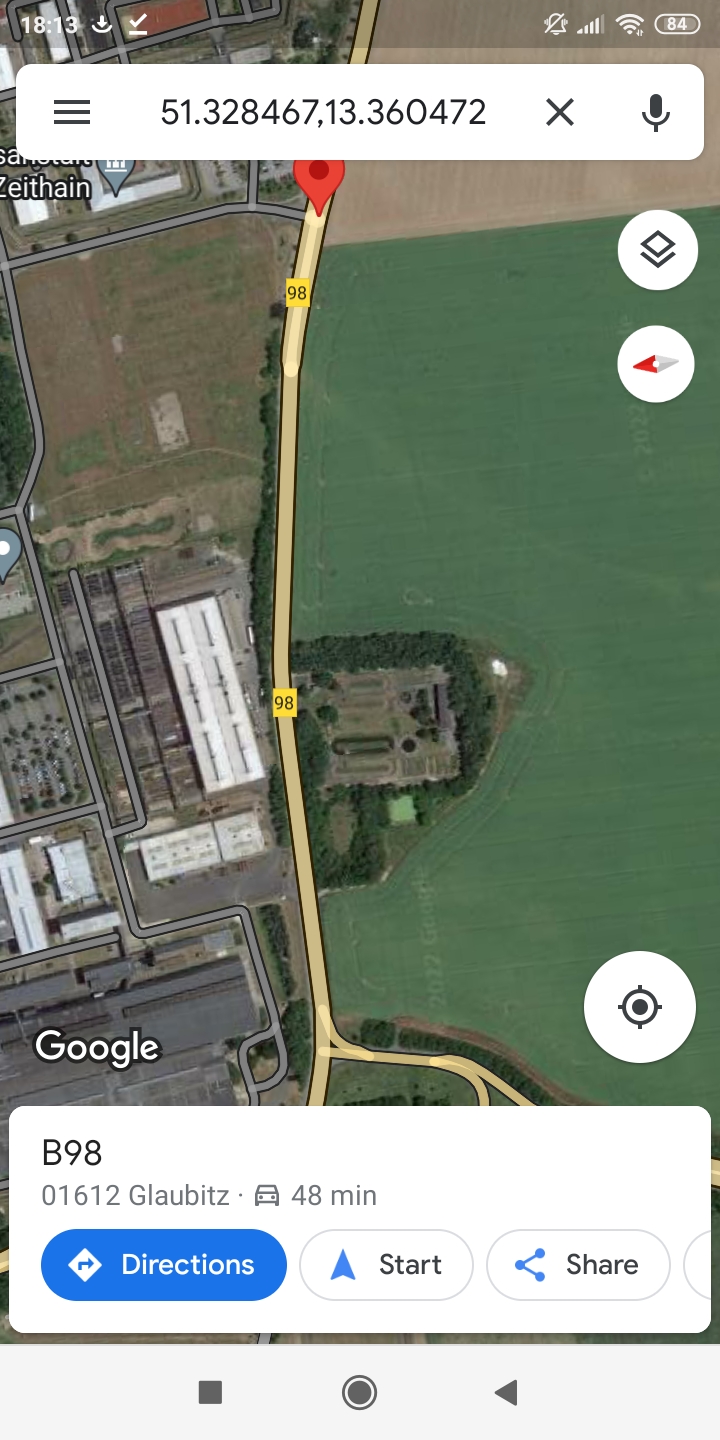The height and width of the screenshot is (1440, 720).
Task: Clear the searched coordinates
Action: (560, 112)
